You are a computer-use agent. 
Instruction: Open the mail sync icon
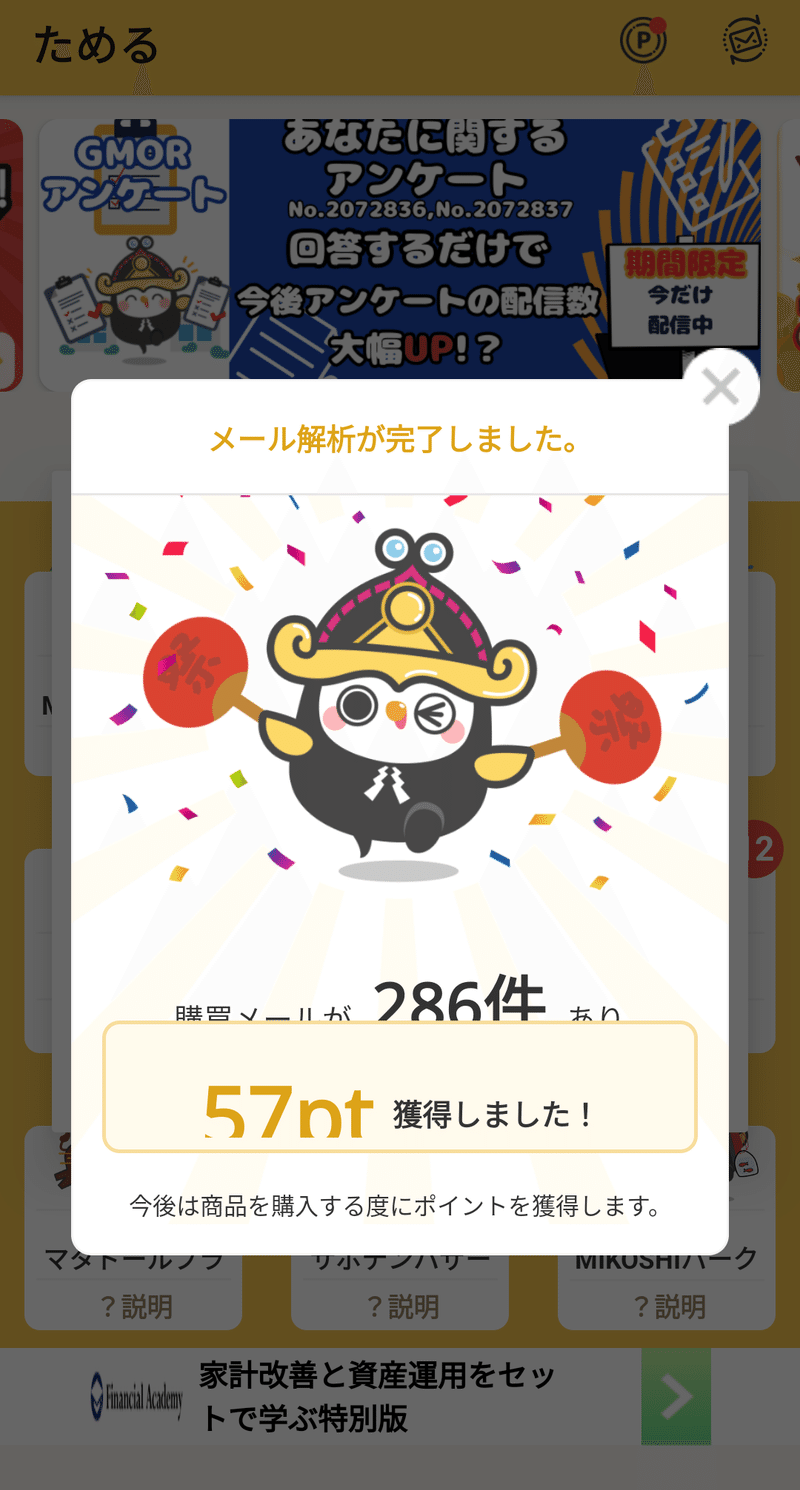coord(745,40)
